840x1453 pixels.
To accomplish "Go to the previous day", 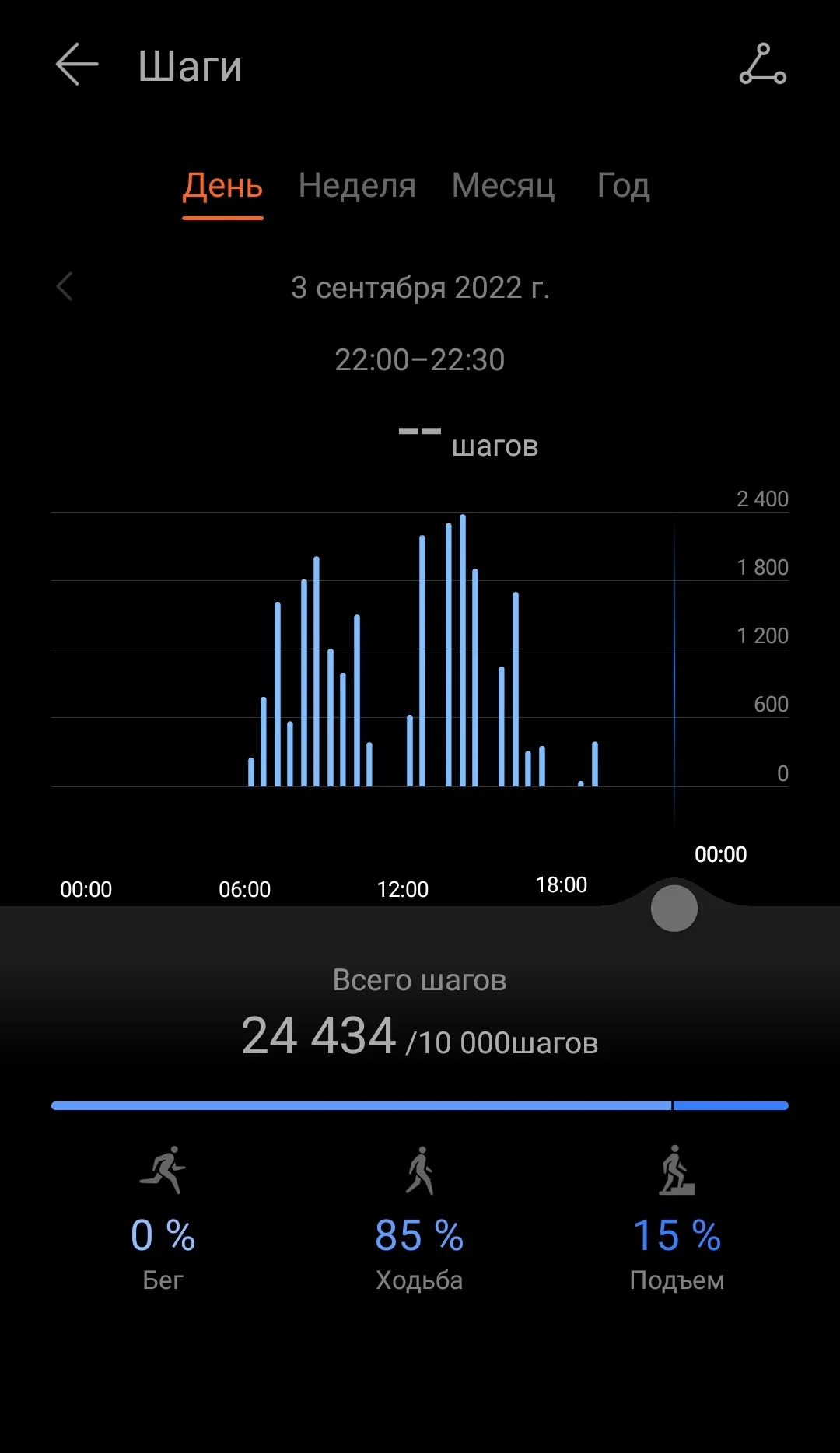I will (65, 287).
